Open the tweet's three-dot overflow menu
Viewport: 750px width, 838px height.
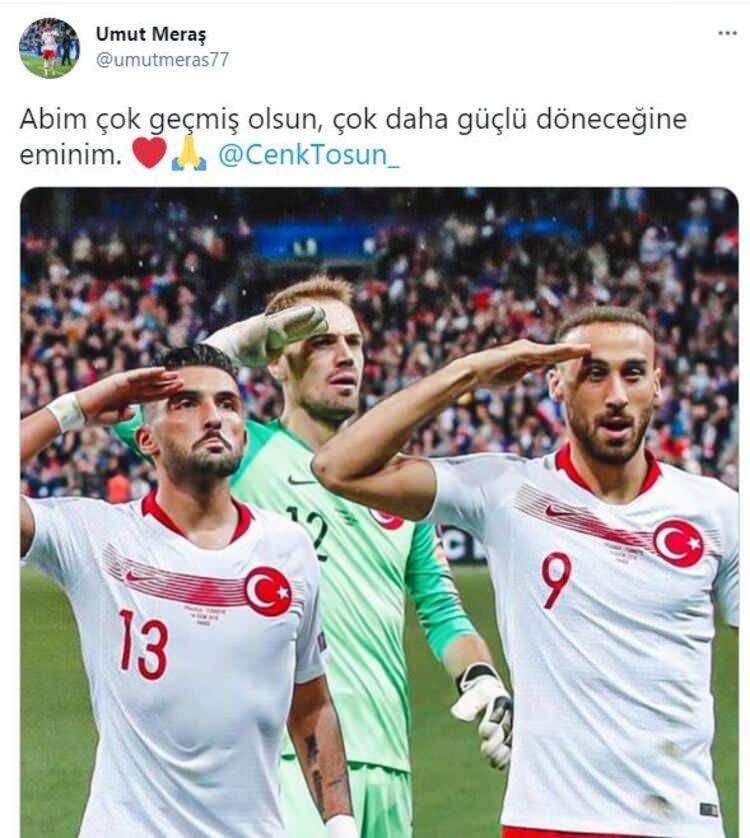727,33
